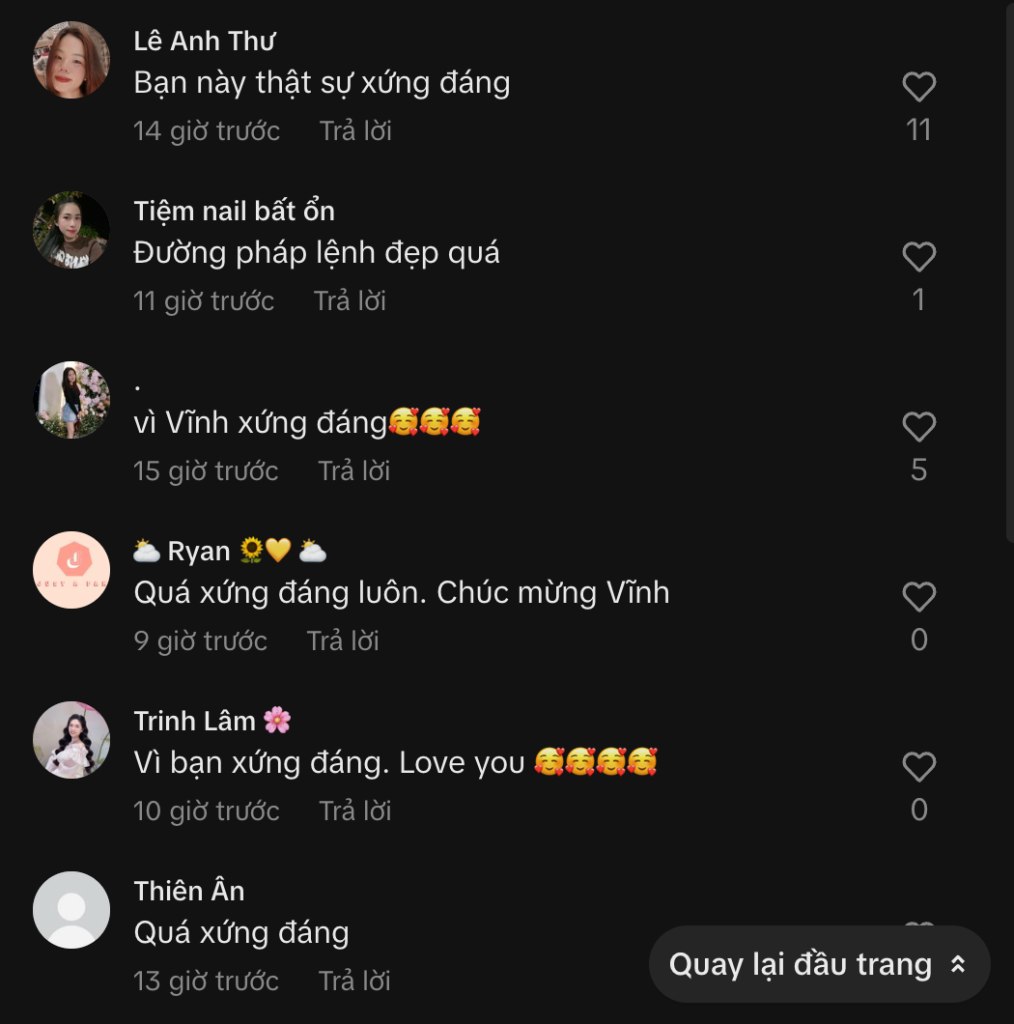Open Ryan's circular profile picture
This screenshot has width=1014, height=1024.
tap(71, 570)
